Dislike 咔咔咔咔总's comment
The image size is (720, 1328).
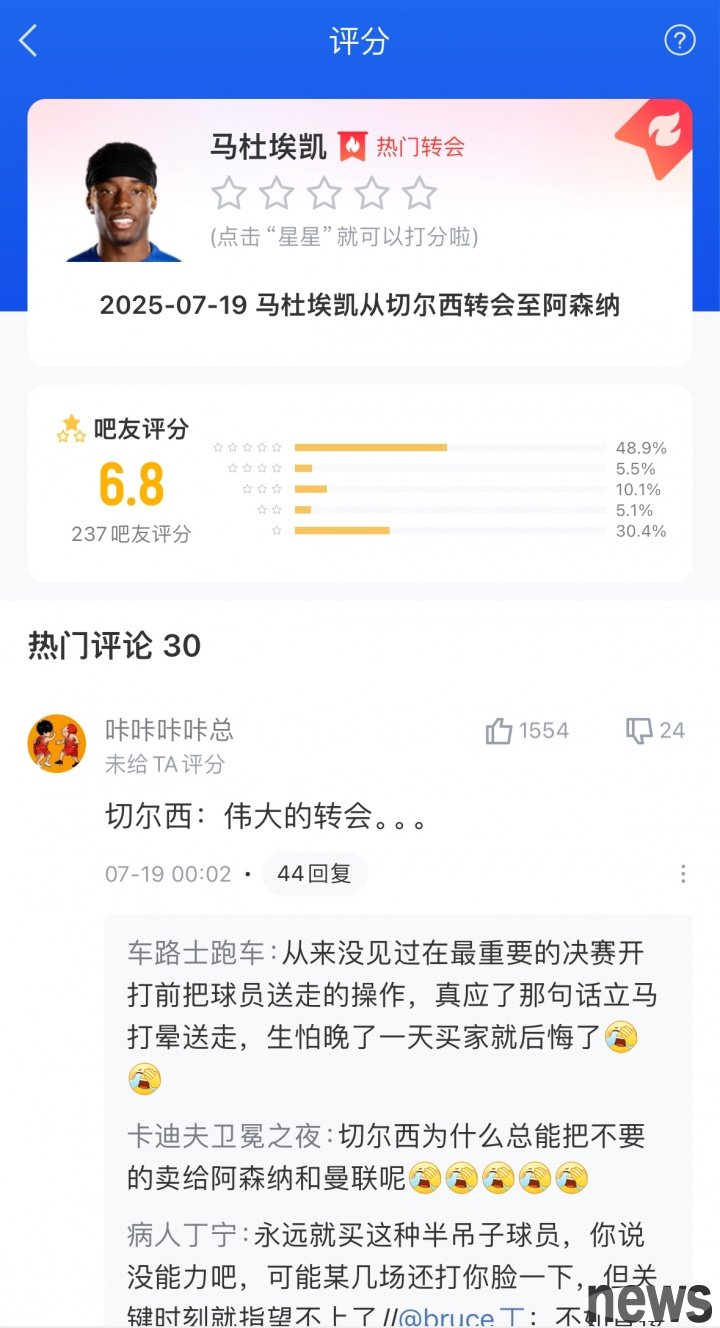639,731
